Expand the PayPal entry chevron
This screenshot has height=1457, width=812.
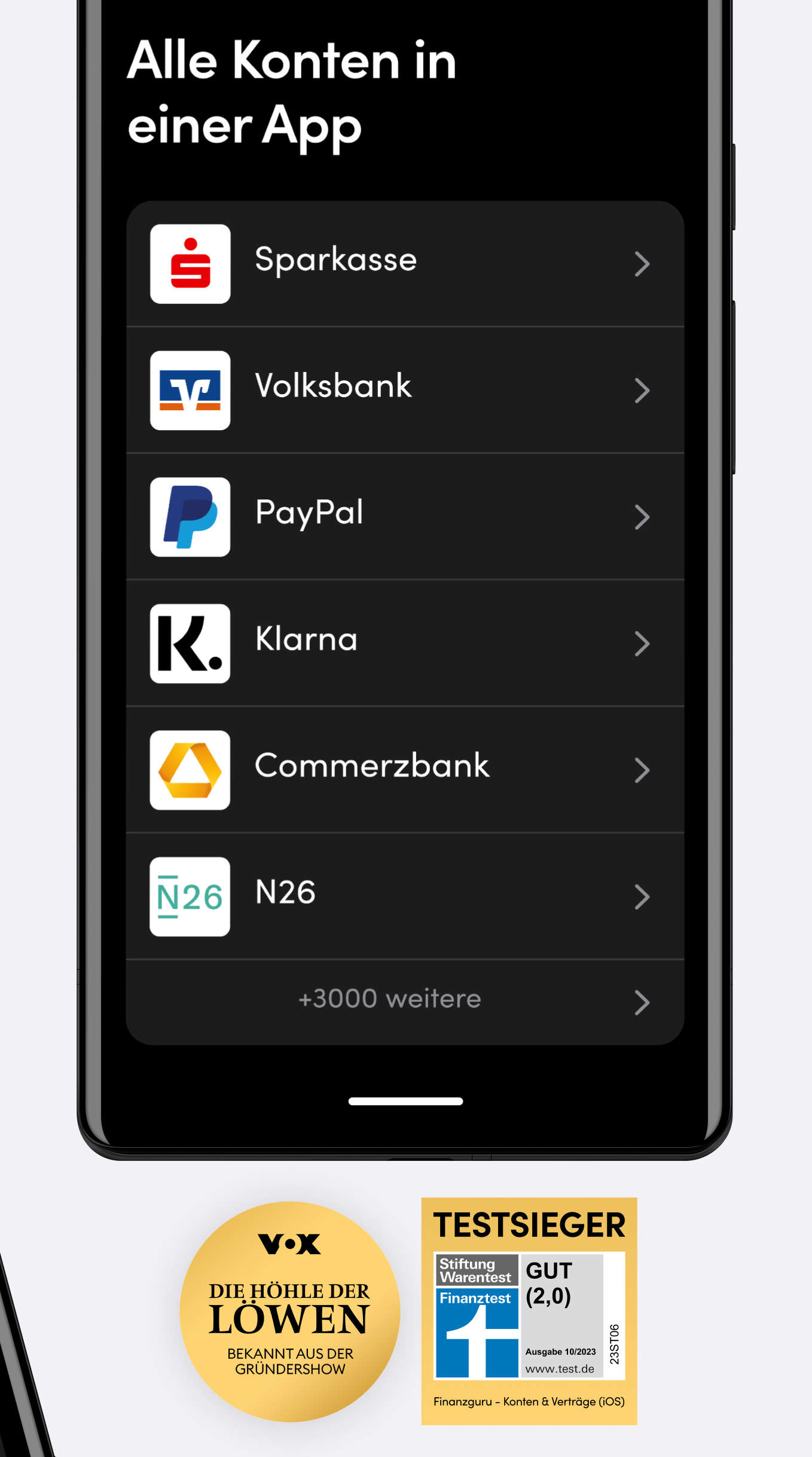click(x=642, y=517)
